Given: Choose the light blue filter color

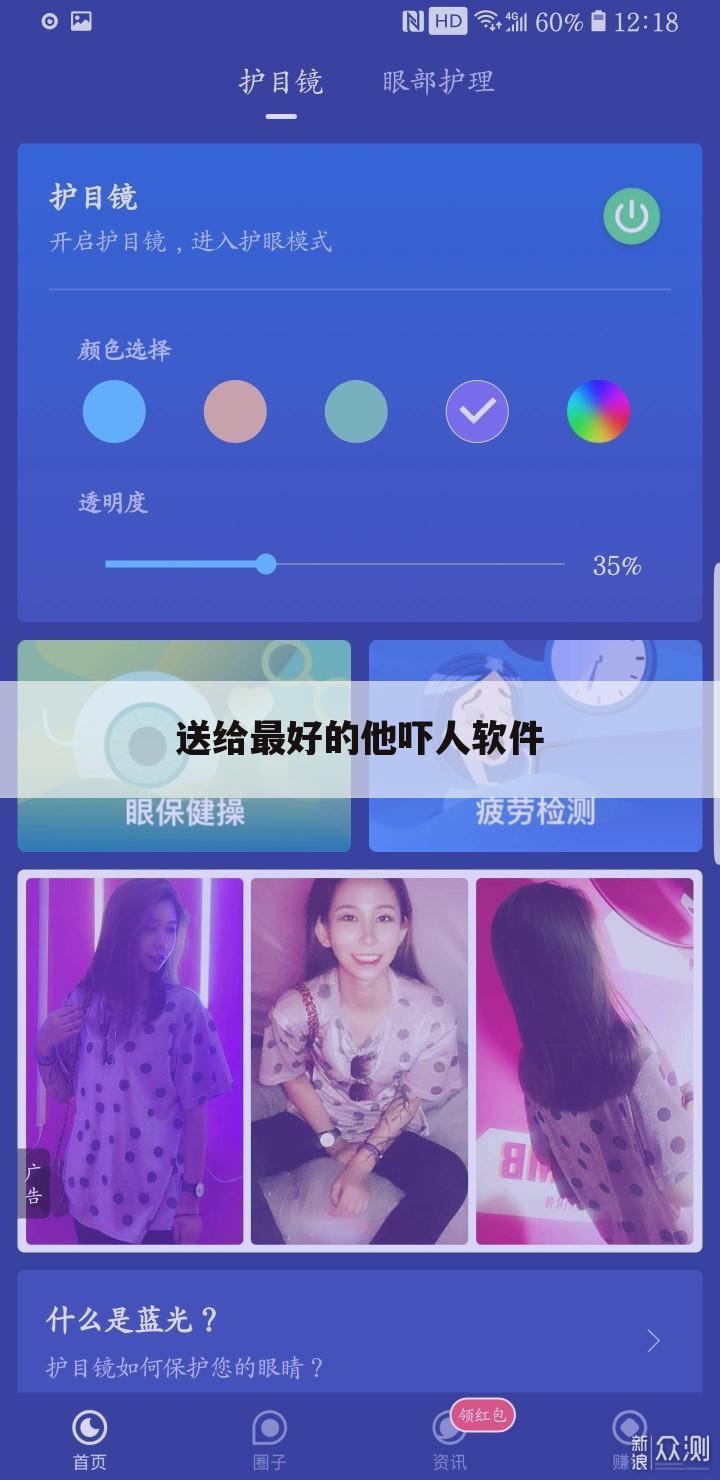Looking at the screenshot, I should pos(114,411).
